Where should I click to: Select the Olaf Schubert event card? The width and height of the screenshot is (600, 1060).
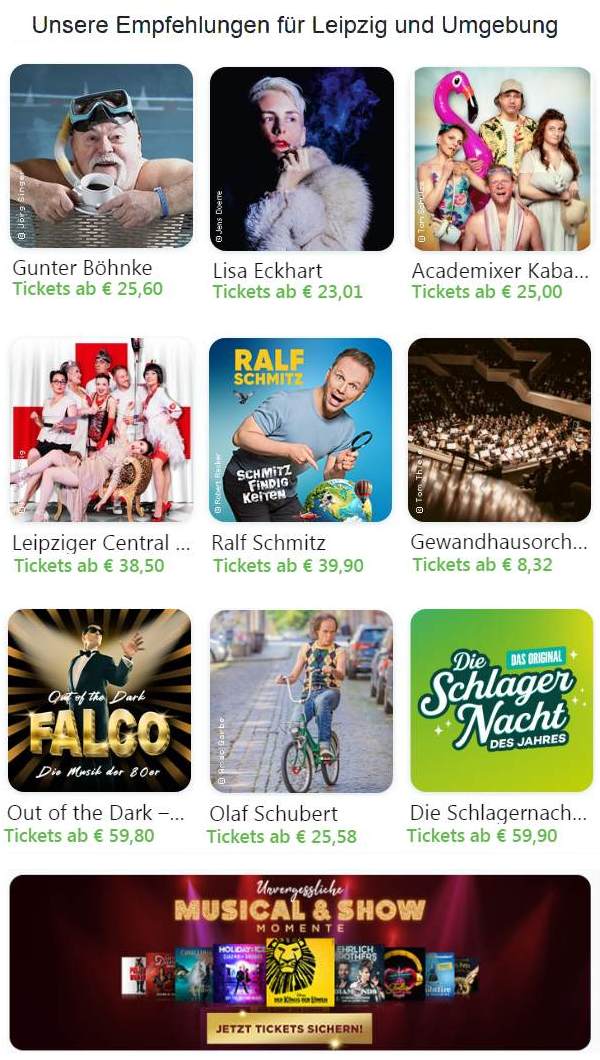(x=301, y=700)
